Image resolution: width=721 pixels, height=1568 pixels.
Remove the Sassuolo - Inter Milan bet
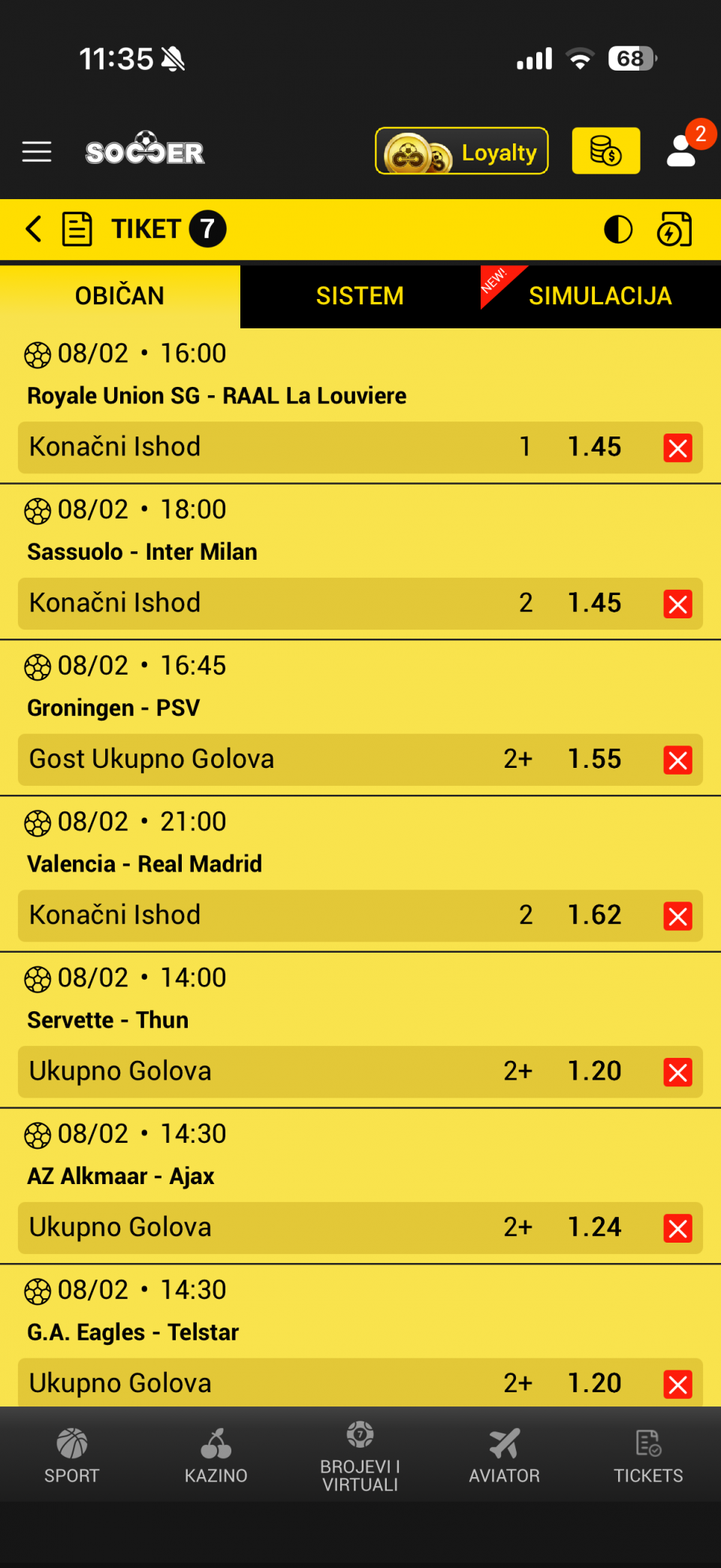[677, 604]
